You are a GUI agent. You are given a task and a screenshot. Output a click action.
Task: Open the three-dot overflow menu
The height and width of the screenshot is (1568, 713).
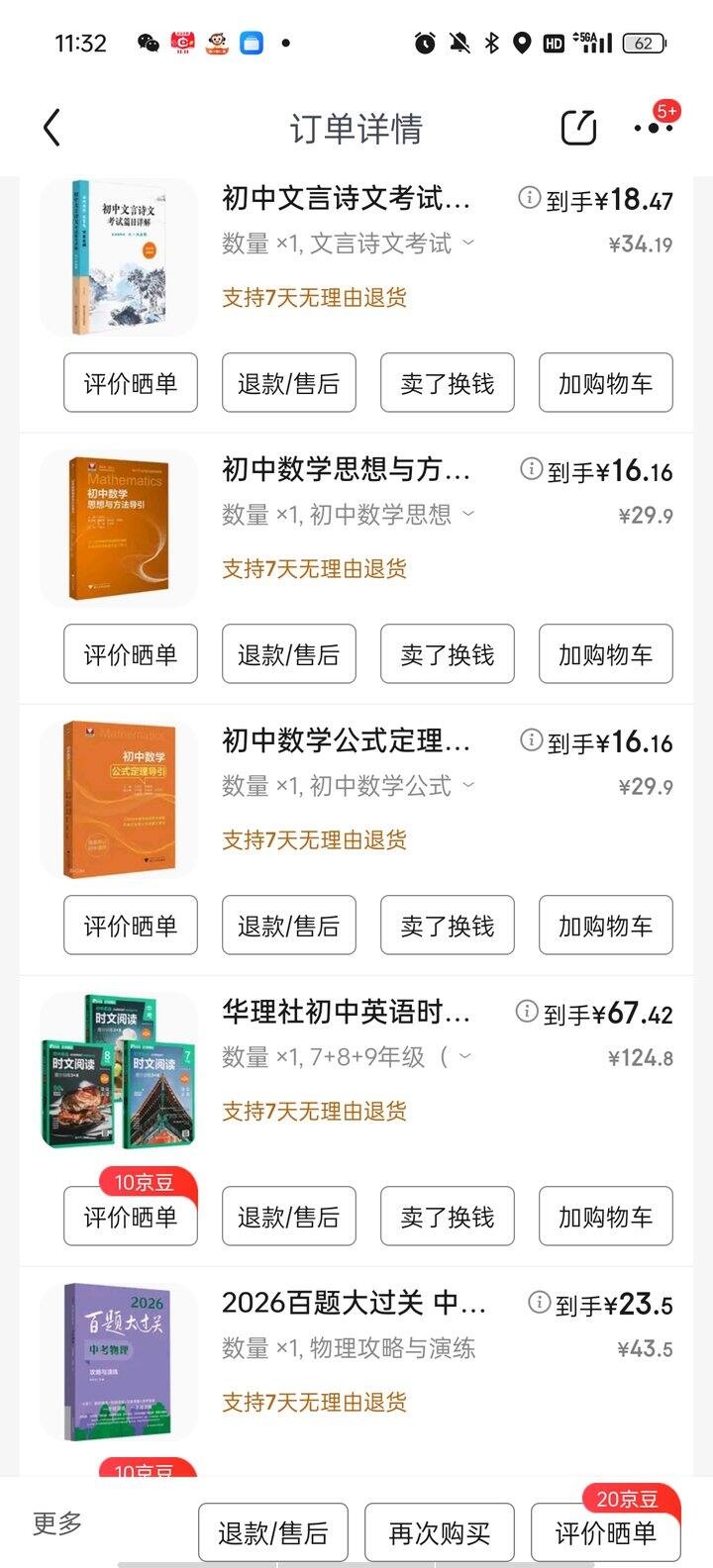[653, 129]
